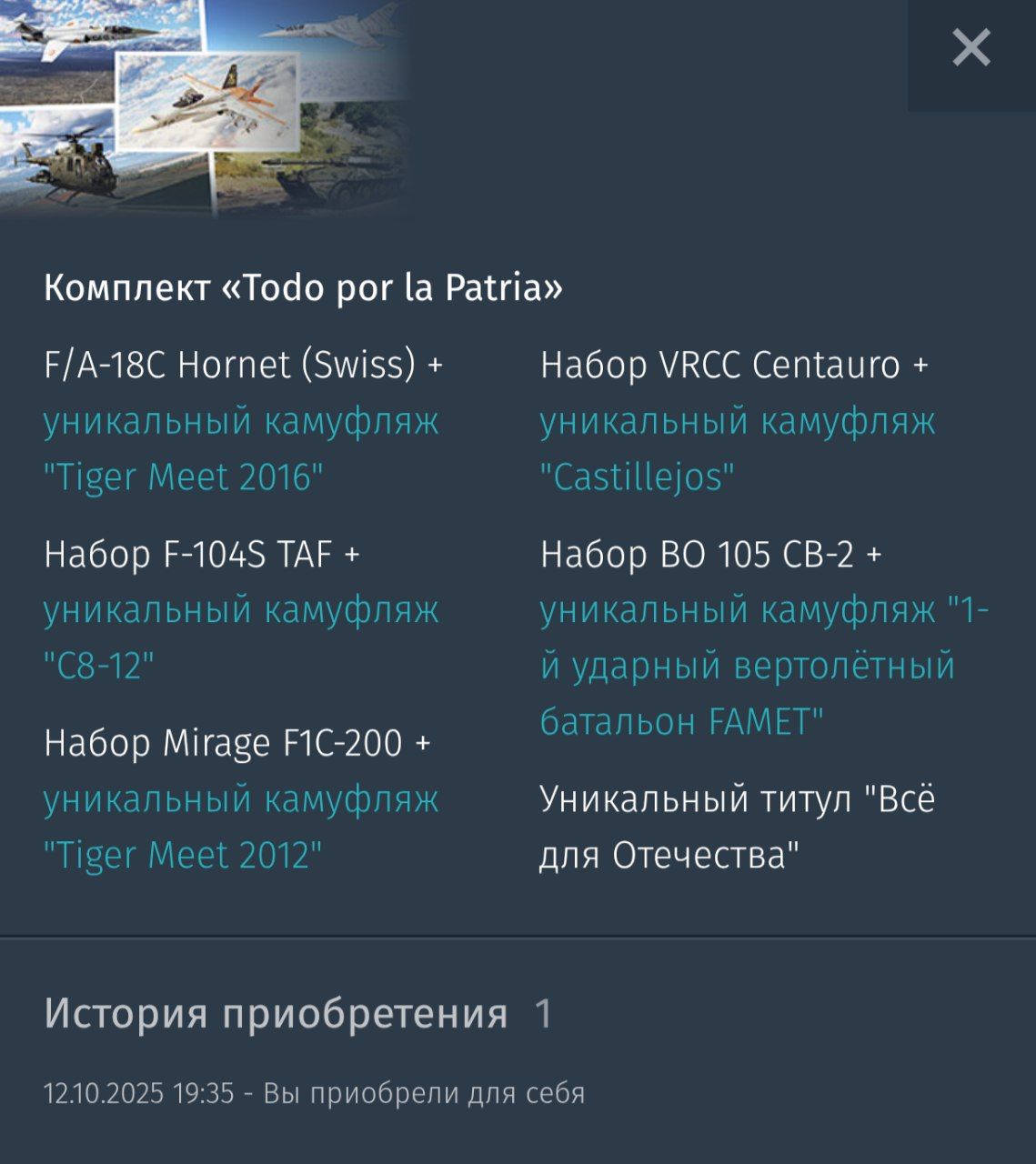View the C8-12 camouflage link
The image size is (1036, 1164).
pyautogui.click(x=240, y=637)
